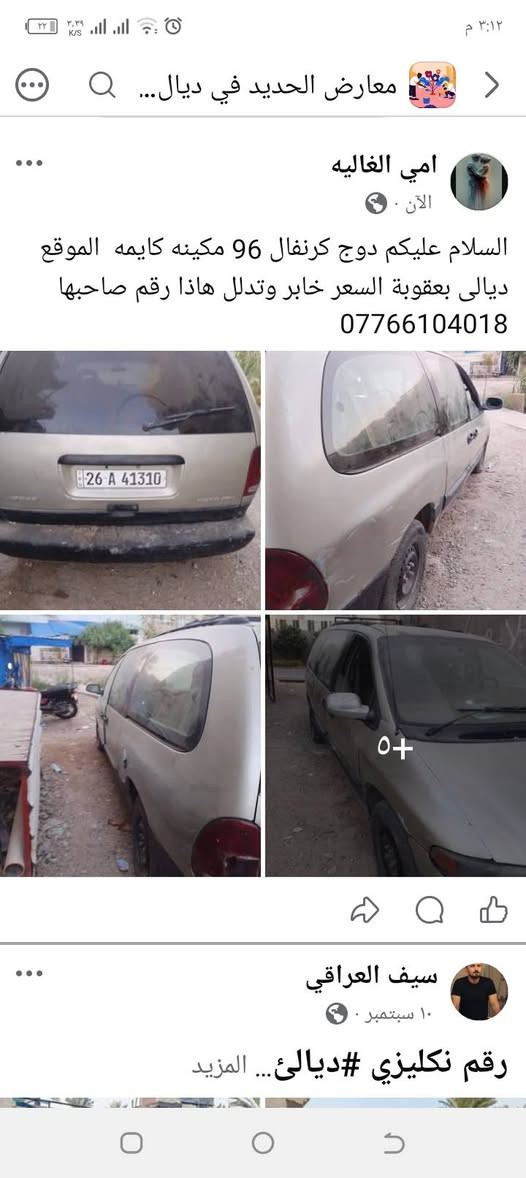The image size is (526, 1178).
Task: Open options for امي الغاليه's post
Action: click(x=29, y=163)
